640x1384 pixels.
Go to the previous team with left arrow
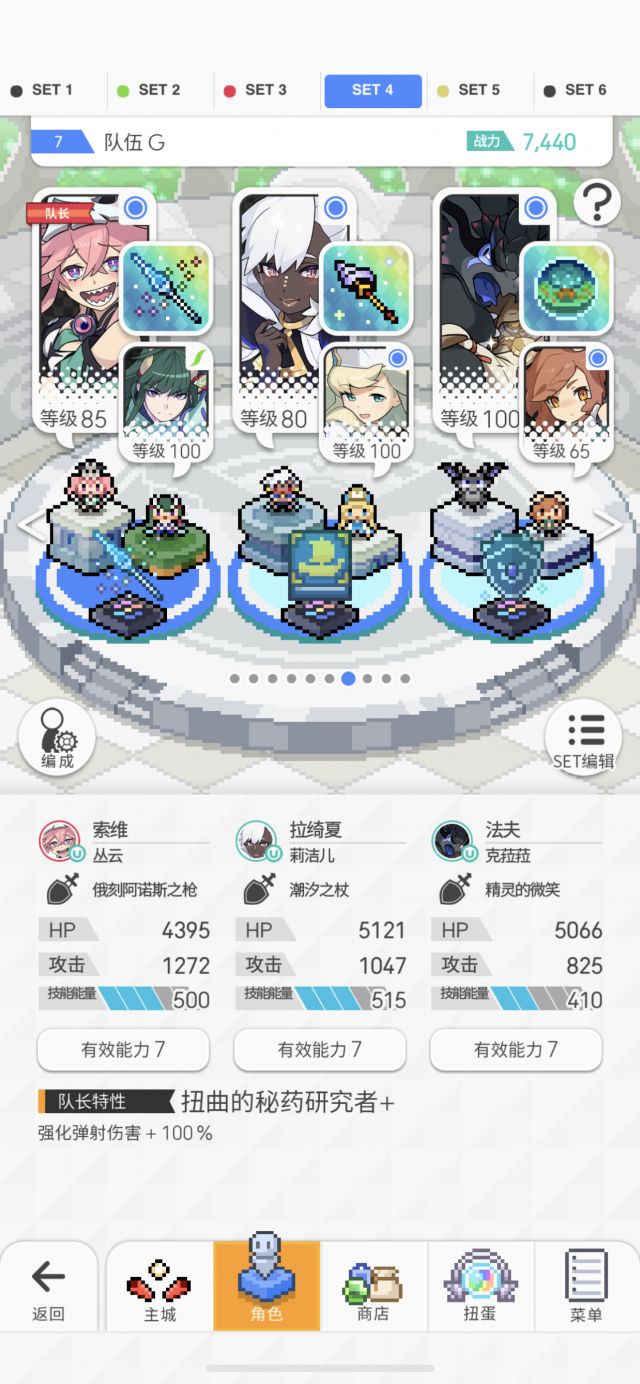click(28, 525)
